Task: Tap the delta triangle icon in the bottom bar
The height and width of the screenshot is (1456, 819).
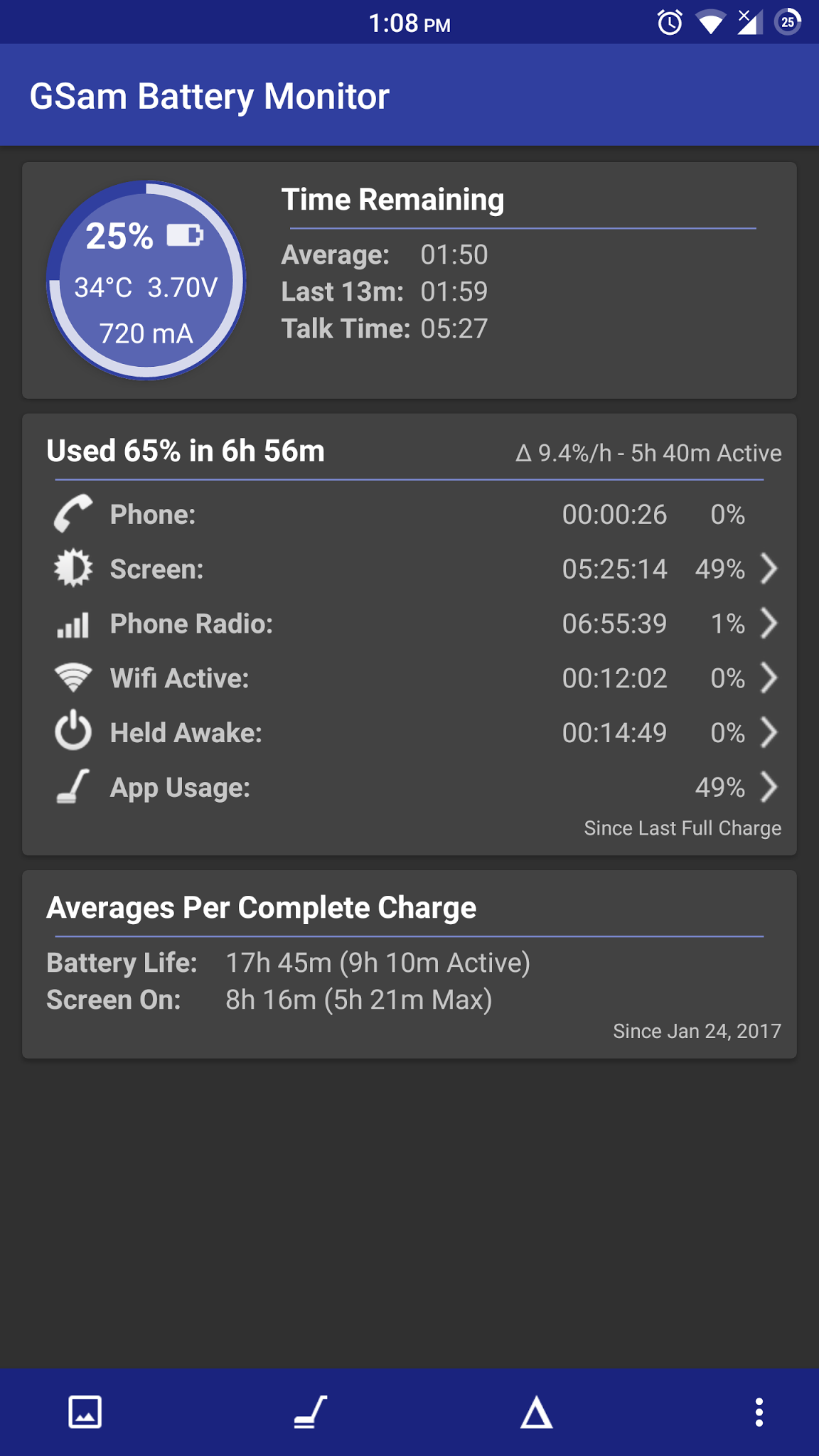Action: pos(536,1412)
